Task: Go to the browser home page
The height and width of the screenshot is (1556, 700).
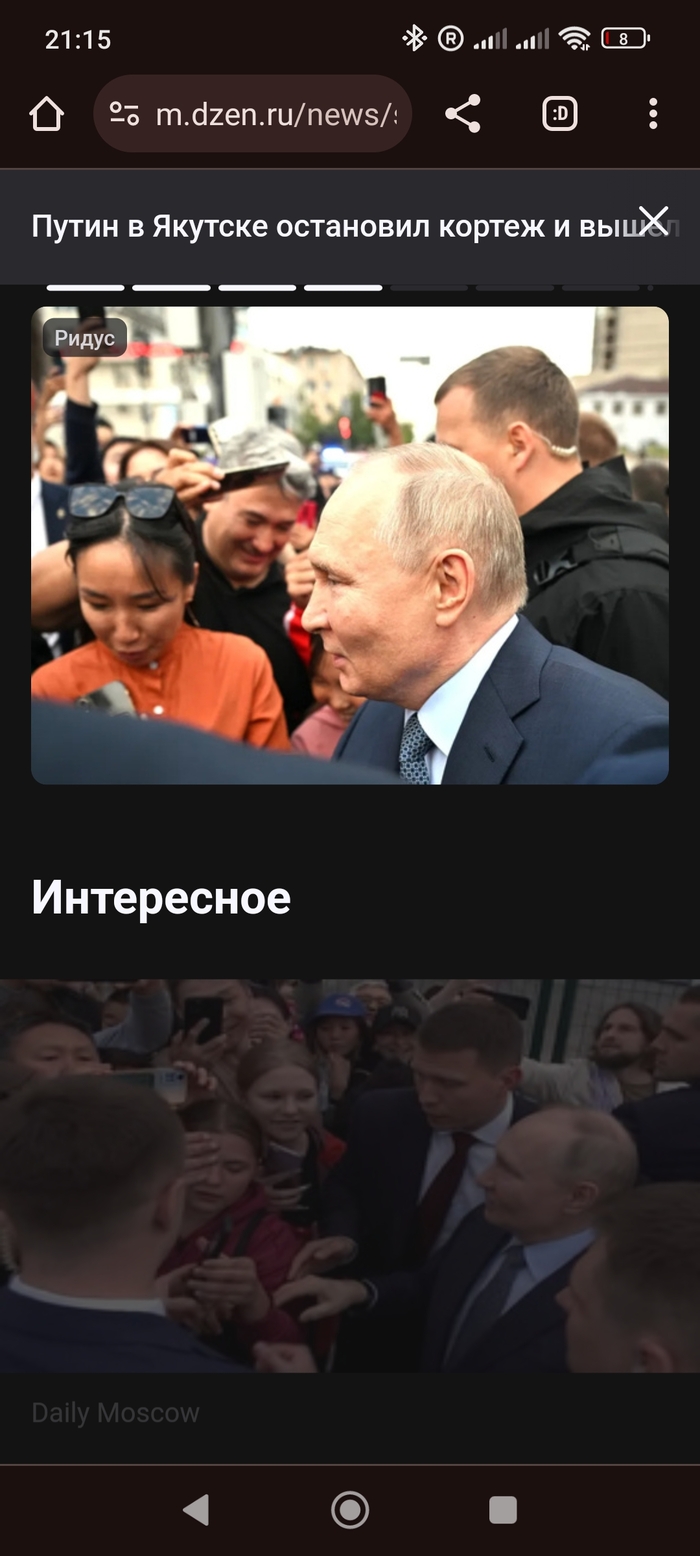Action: point(47,114)
